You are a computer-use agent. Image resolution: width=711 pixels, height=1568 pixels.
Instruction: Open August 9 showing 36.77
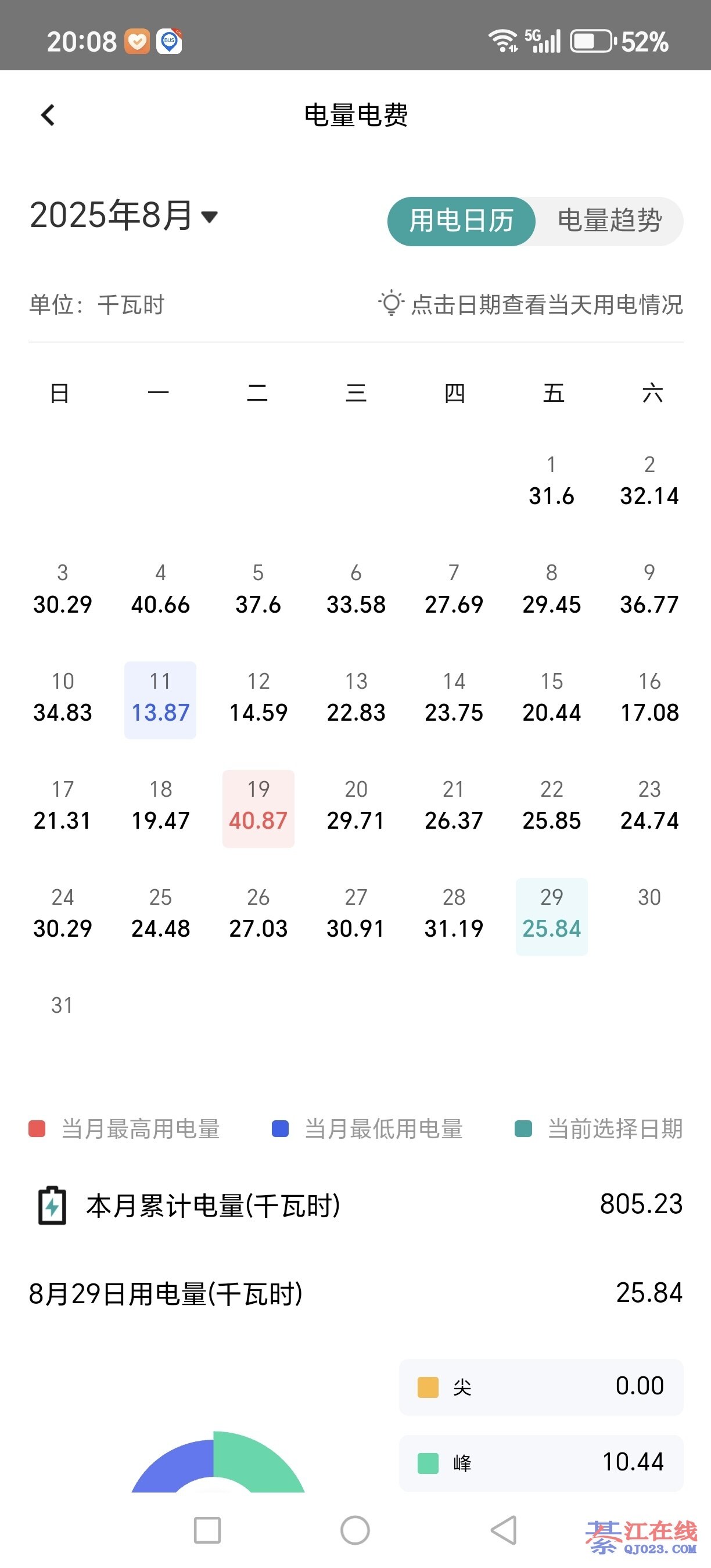649,590
